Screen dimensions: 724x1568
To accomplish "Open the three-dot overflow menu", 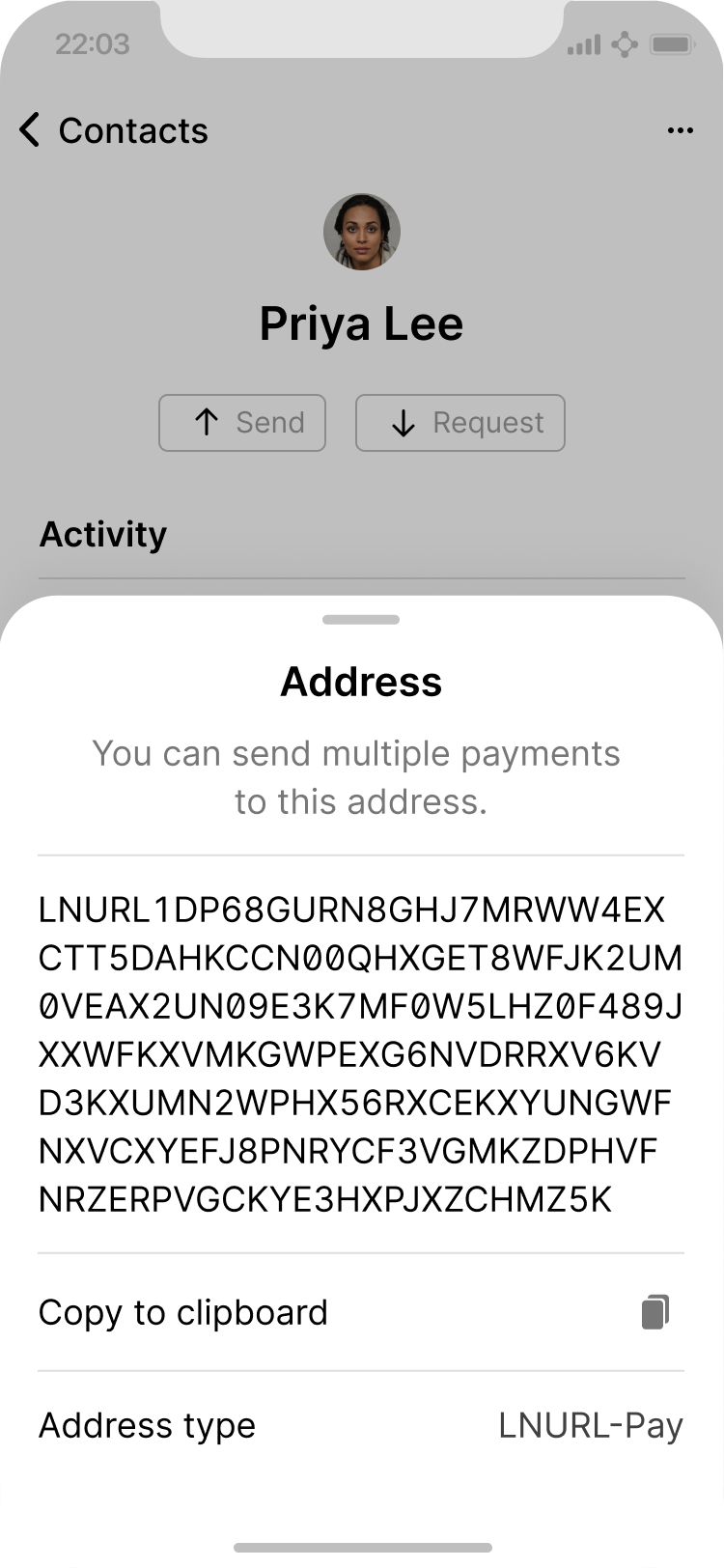I will pos(680,131).
